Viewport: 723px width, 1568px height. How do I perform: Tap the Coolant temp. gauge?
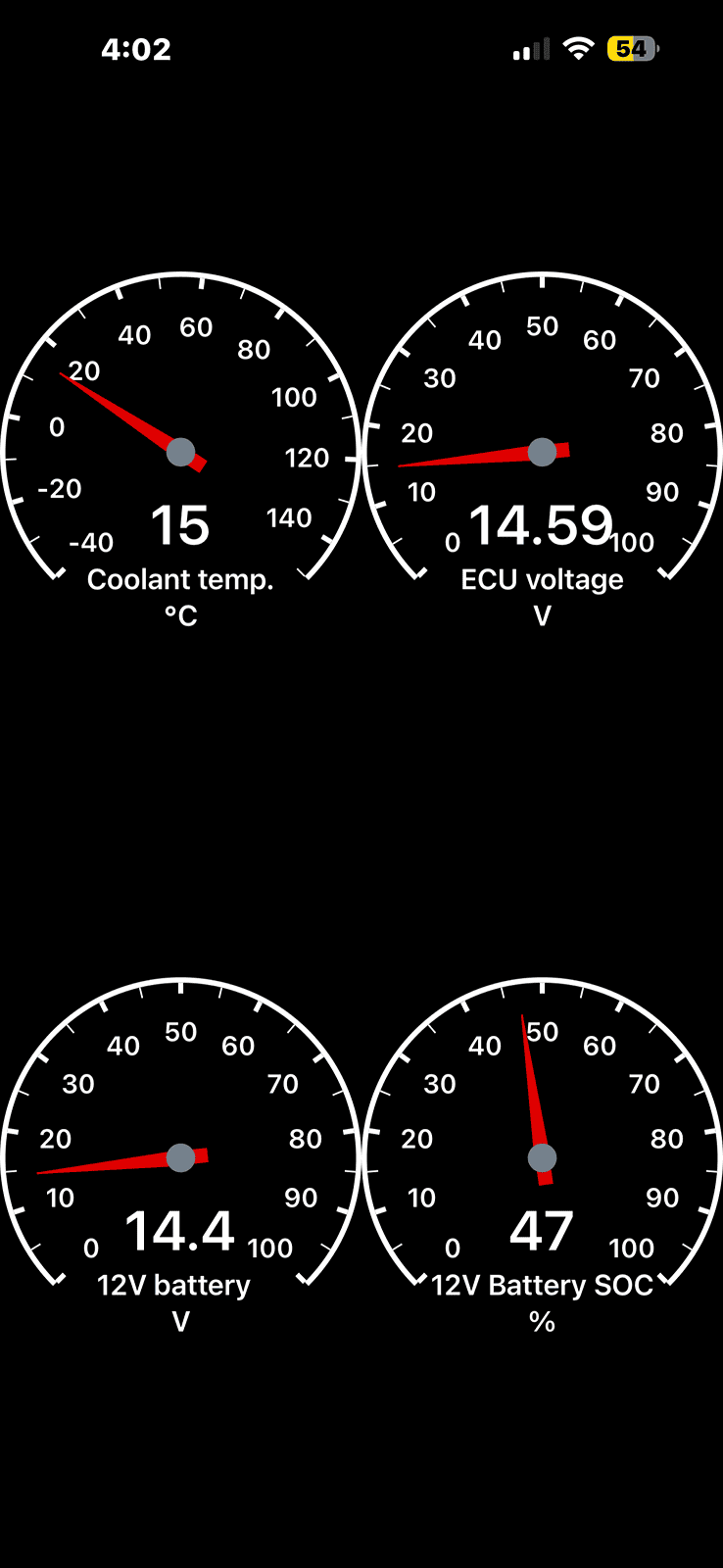click(x=181, y=451)
